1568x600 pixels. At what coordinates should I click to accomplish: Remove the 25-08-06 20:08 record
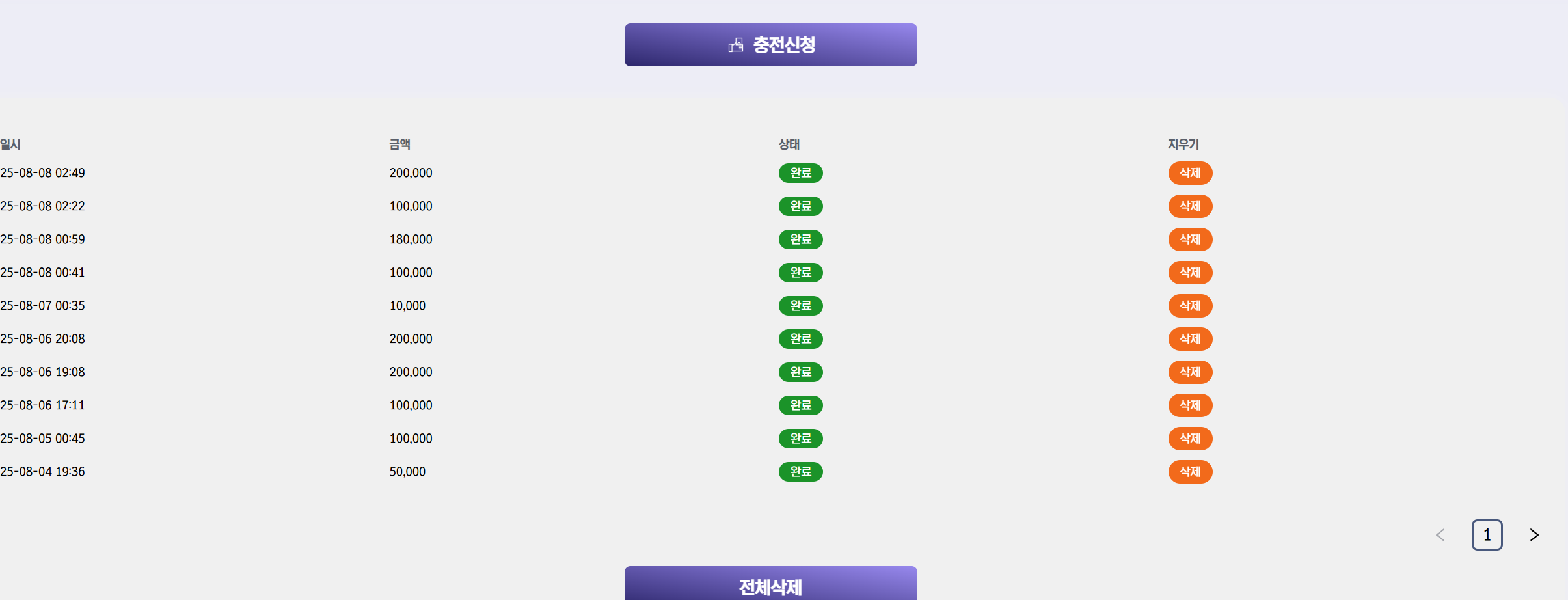(1190, 339)
